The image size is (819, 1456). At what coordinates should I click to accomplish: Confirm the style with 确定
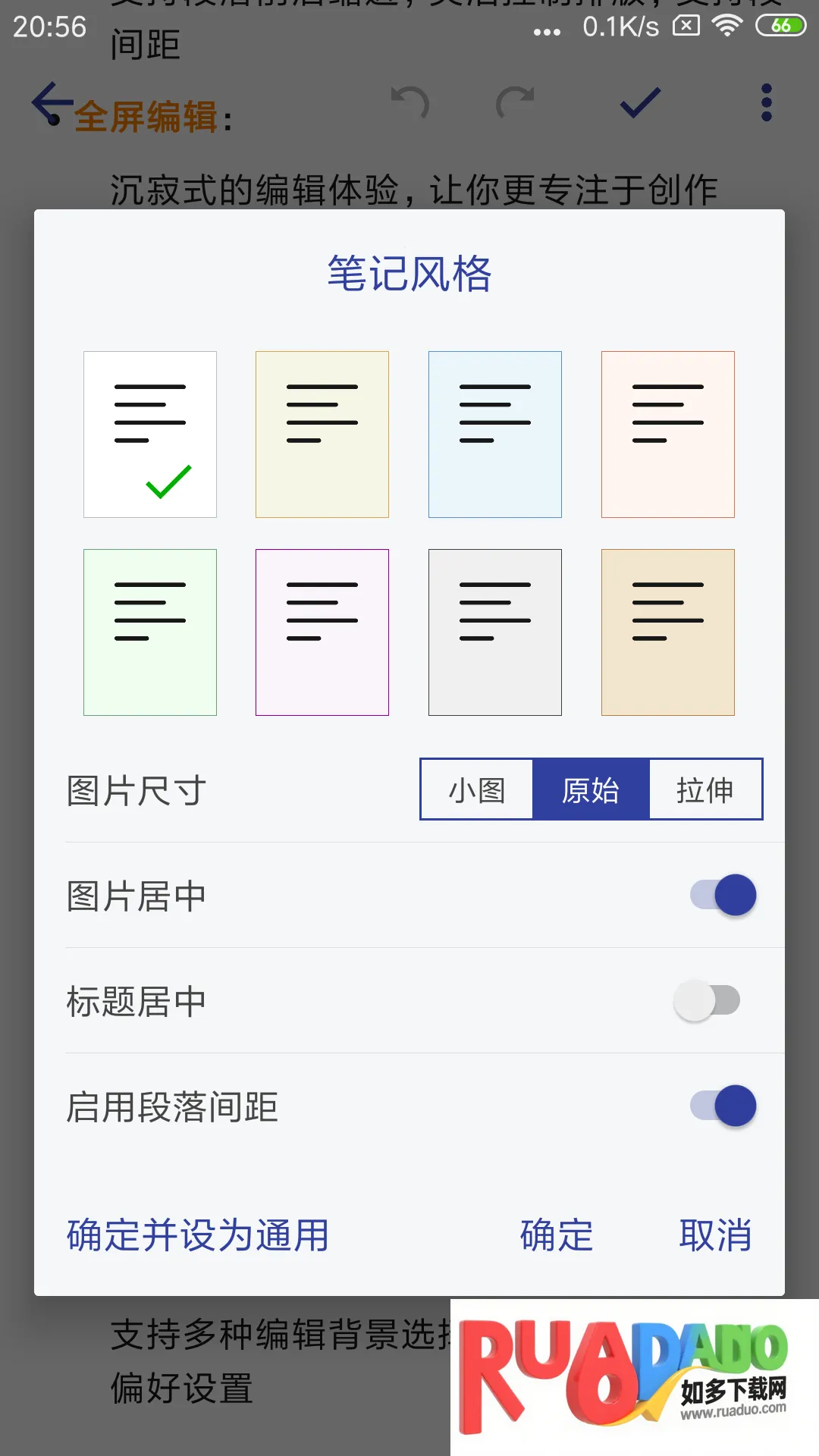click(x=557, y=1235)
